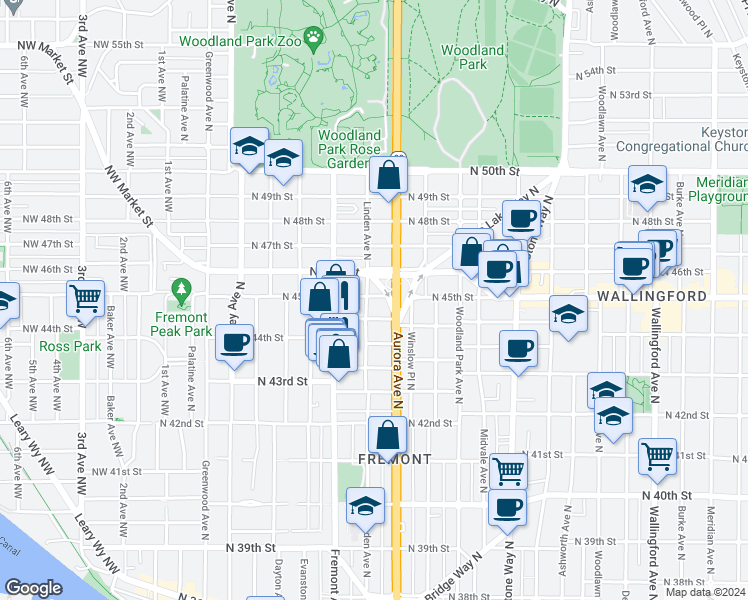Tap the shopping bag marker above the Fremont label
Image resolution: width=748 pixels, height=600 pixels.
pos(387,435)
